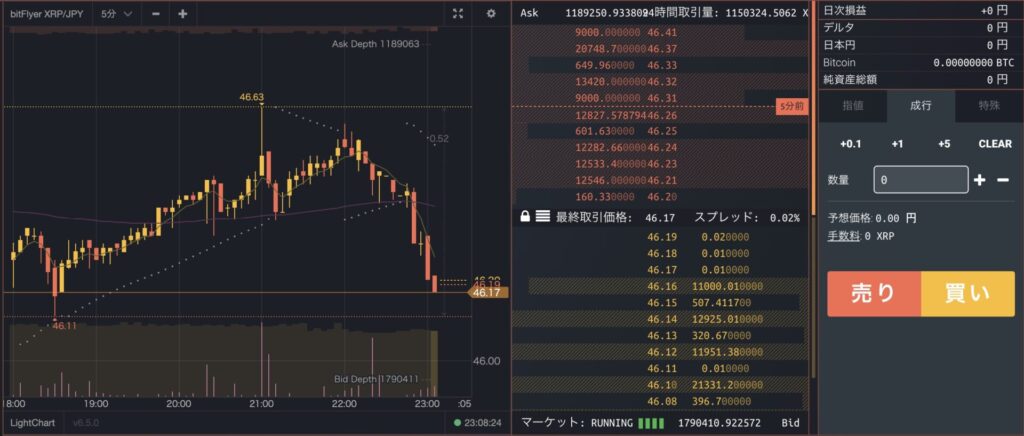Add +0.1 to quantity
The height and width of the screenshot is (436, 1024).
click(x=850, y=144)
